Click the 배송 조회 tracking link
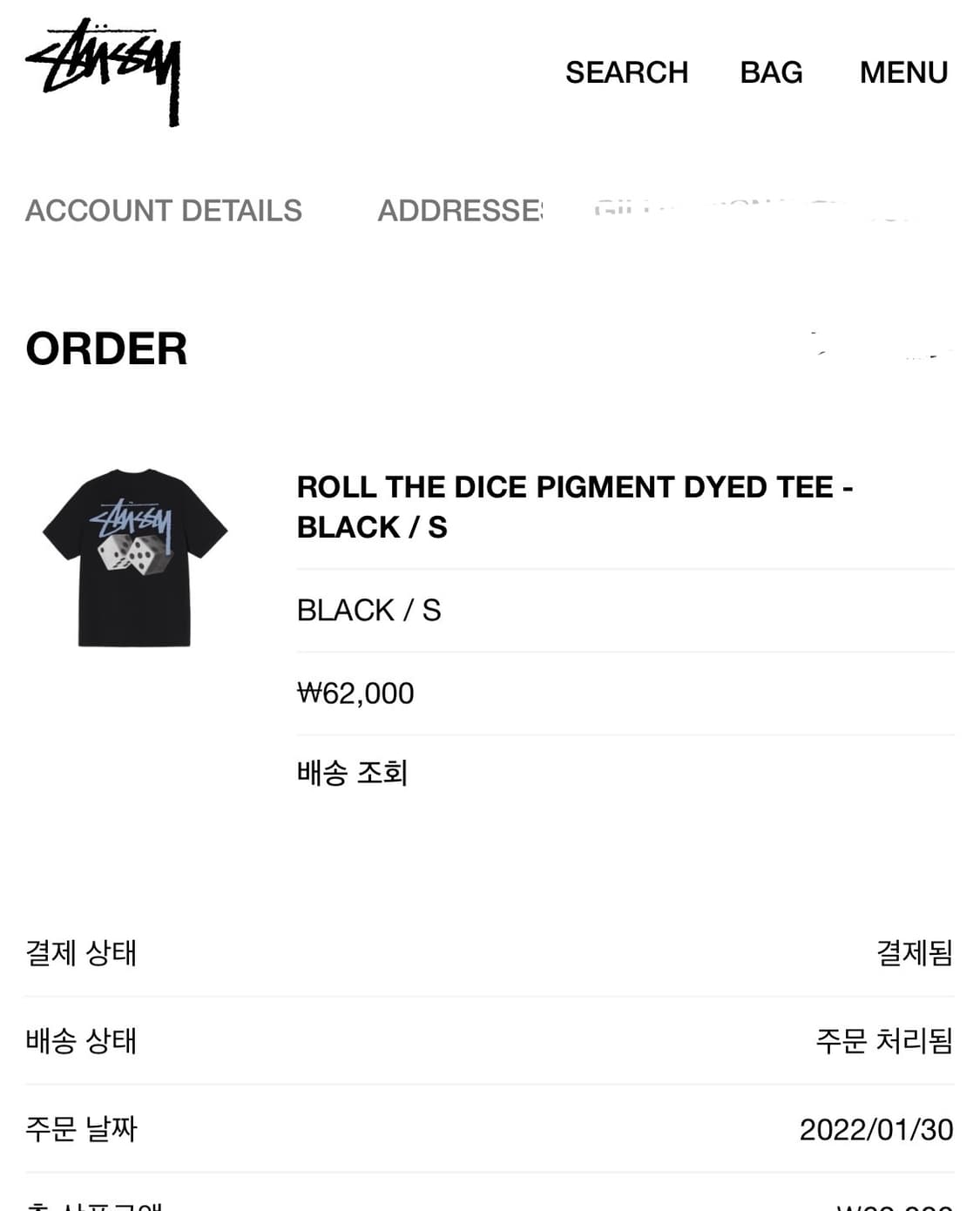 pos(352,772)
